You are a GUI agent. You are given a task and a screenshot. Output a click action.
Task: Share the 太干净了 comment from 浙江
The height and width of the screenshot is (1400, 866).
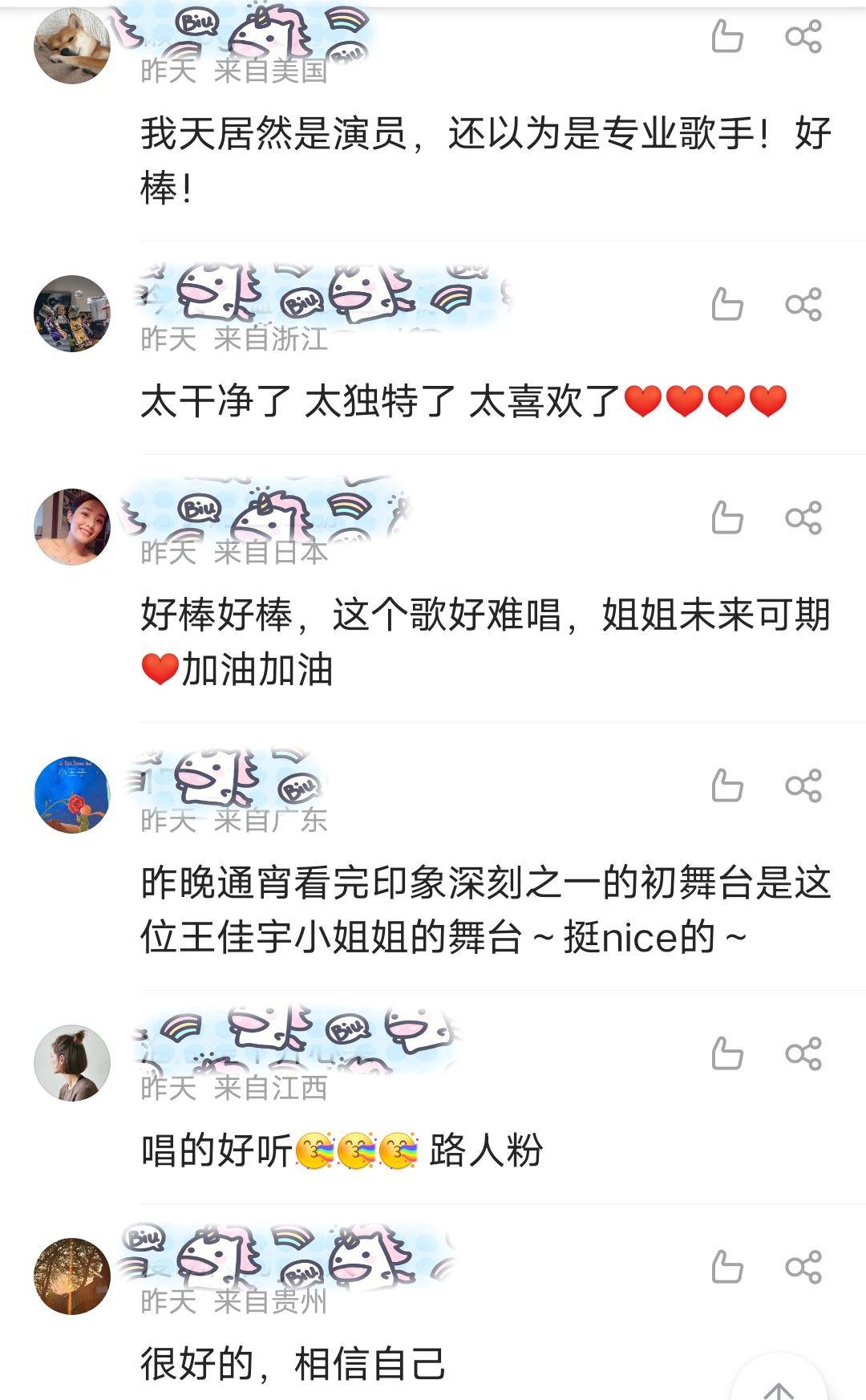[803, 305]
